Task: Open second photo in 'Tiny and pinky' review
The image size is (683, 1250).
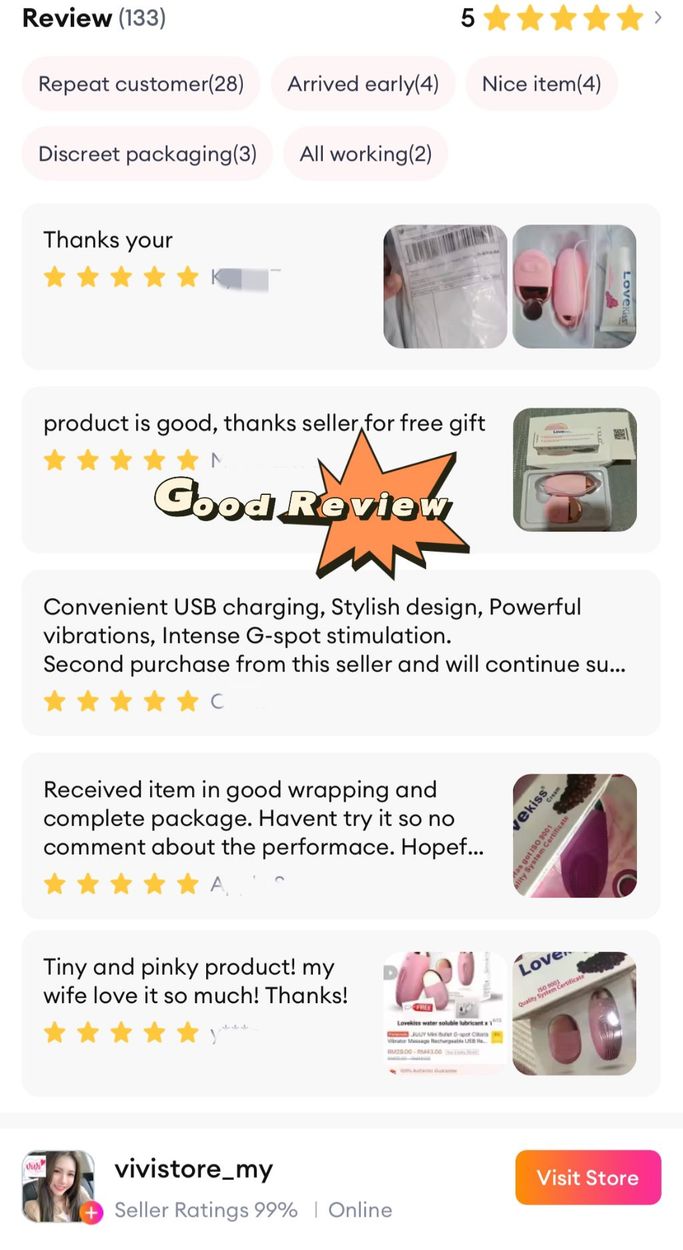Action: [574, 1013]
